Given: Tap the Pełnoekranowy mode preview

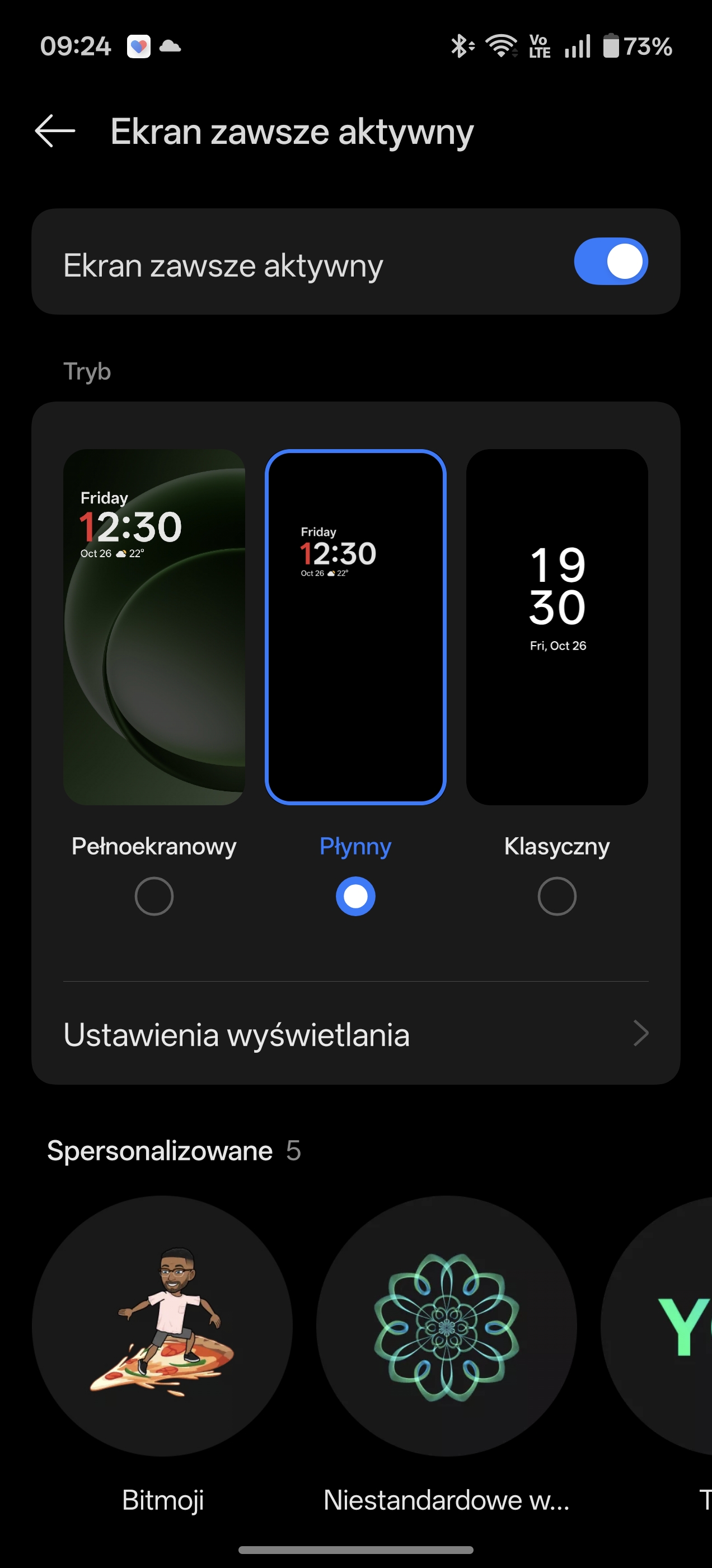Looking at the screenshot, I should click(154, 627).
